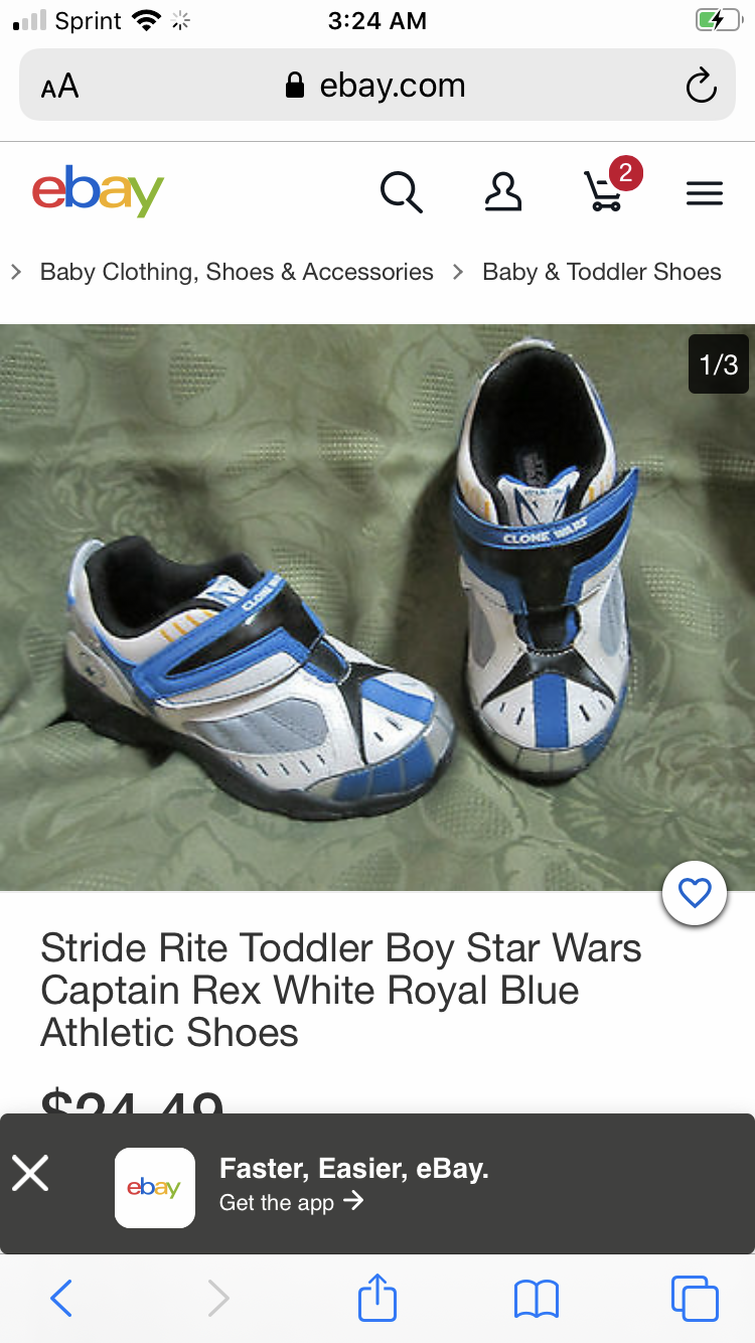The image size is (755, 1343).
Task: Tap the ebay.com address bar
Action: [x=376, y=86]
